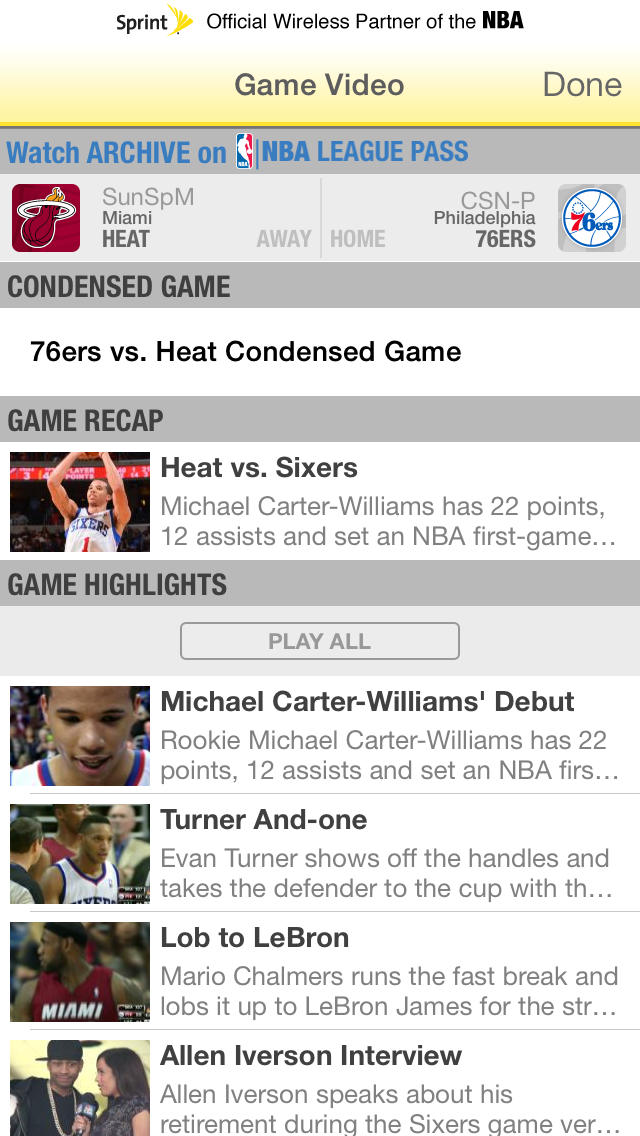This screenshot has width=640, height=1136.
Task: Open the Allen Iverson Interview video
Action: tap(320, 1089)
